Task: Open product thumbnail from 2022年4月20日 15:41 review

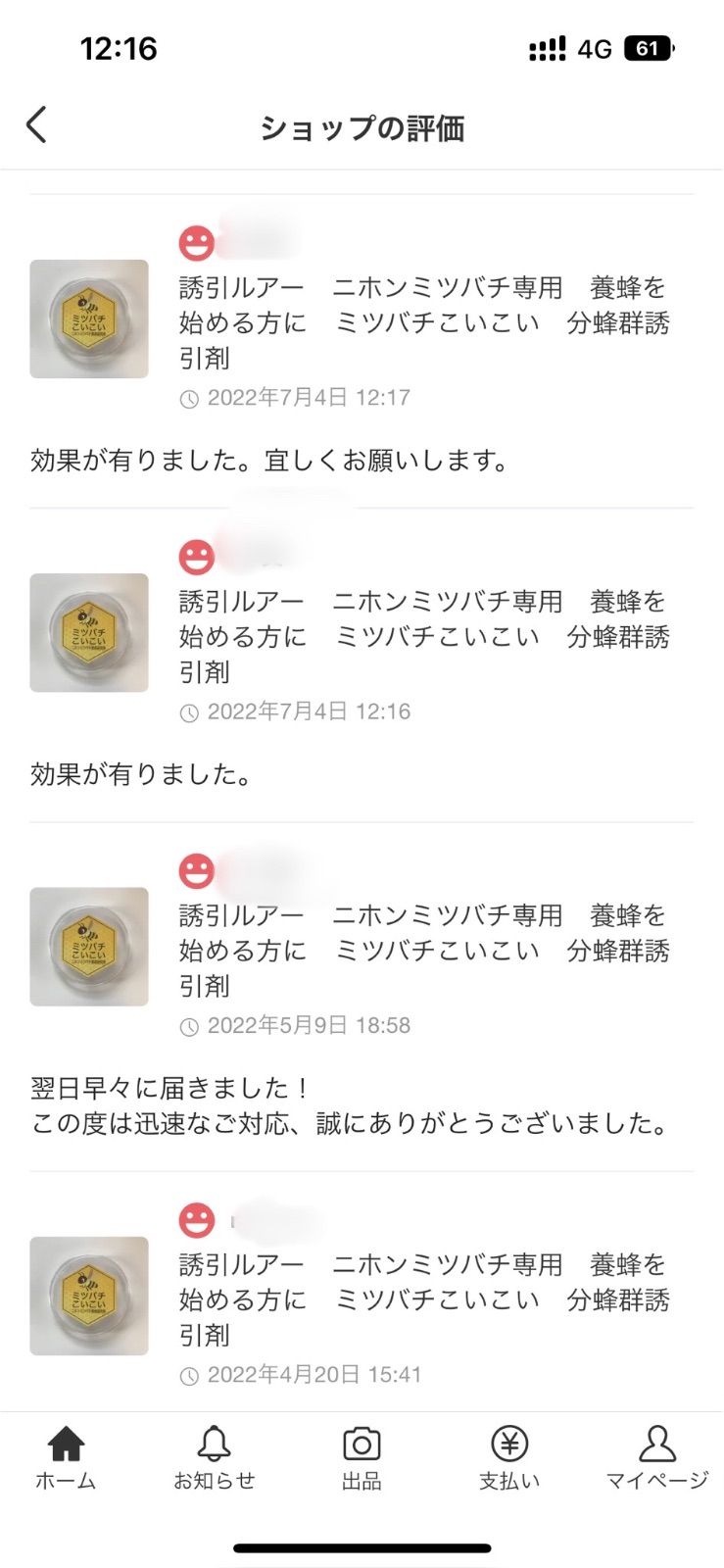Action: pos(89,1296)
